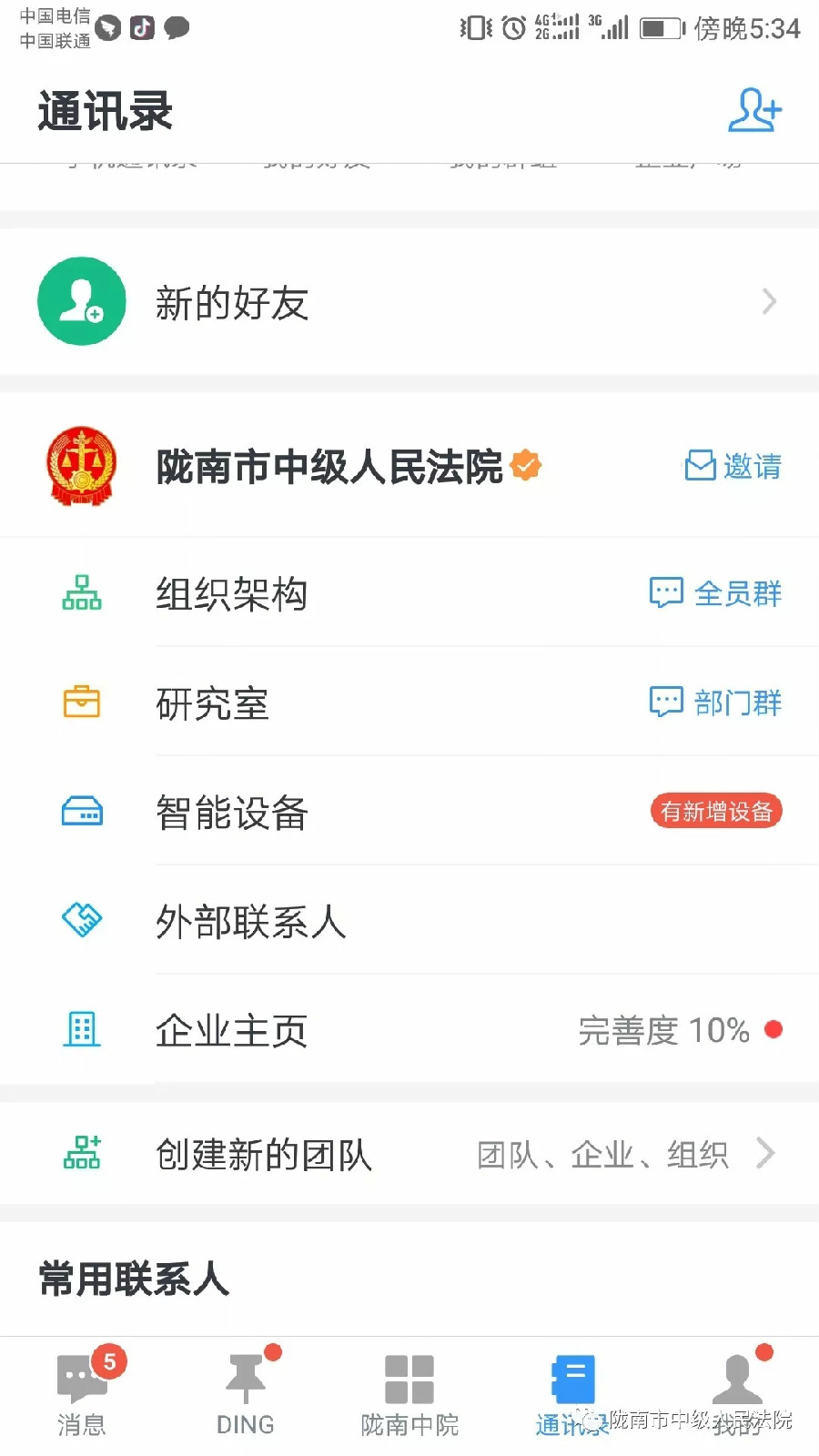Open 企业主页
The image size is (819, 1456).
tap(409, 1030)
